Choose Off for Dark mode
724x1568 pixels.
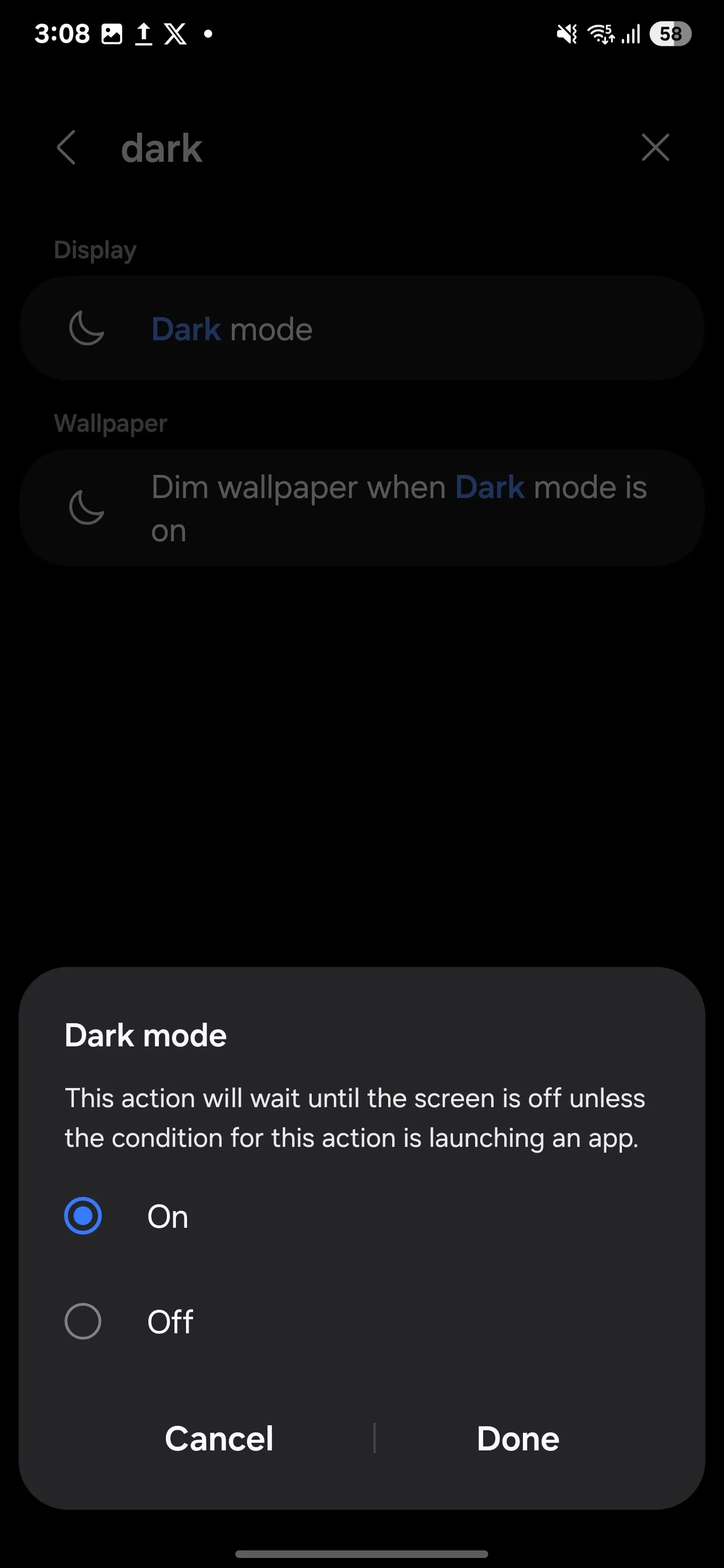point(83,1321)
